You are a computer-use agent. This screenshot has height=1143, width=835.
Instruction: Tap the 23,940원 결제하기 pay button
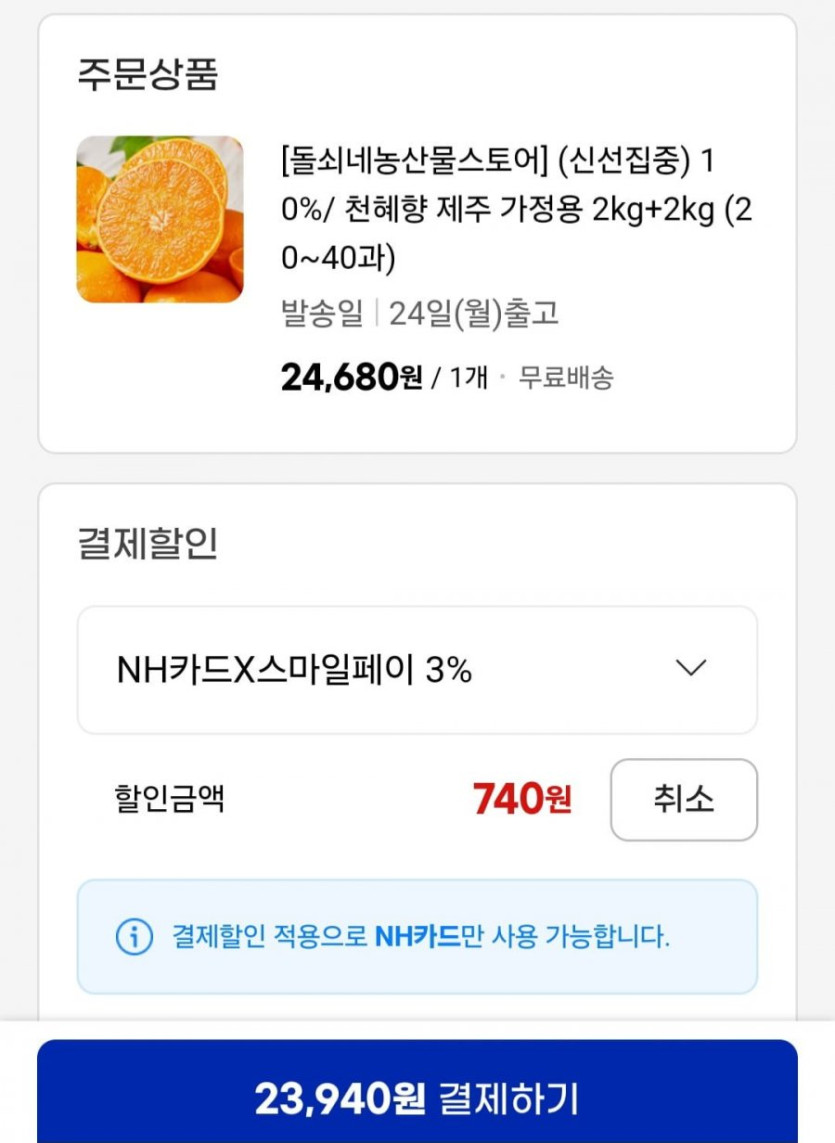[x=417, y=1097]
